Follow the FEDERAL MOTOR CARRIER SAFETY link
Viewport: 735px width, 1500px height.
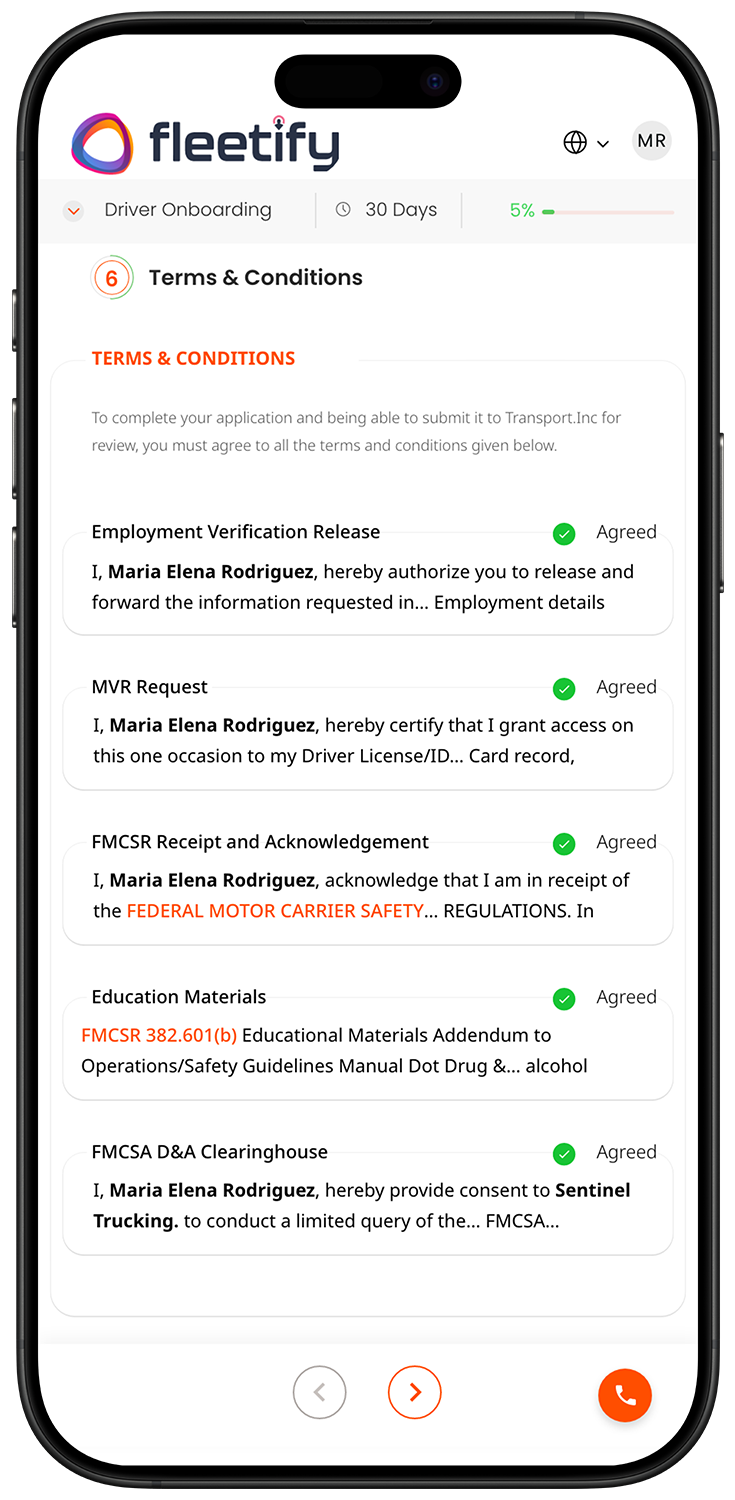coord(275,911)
